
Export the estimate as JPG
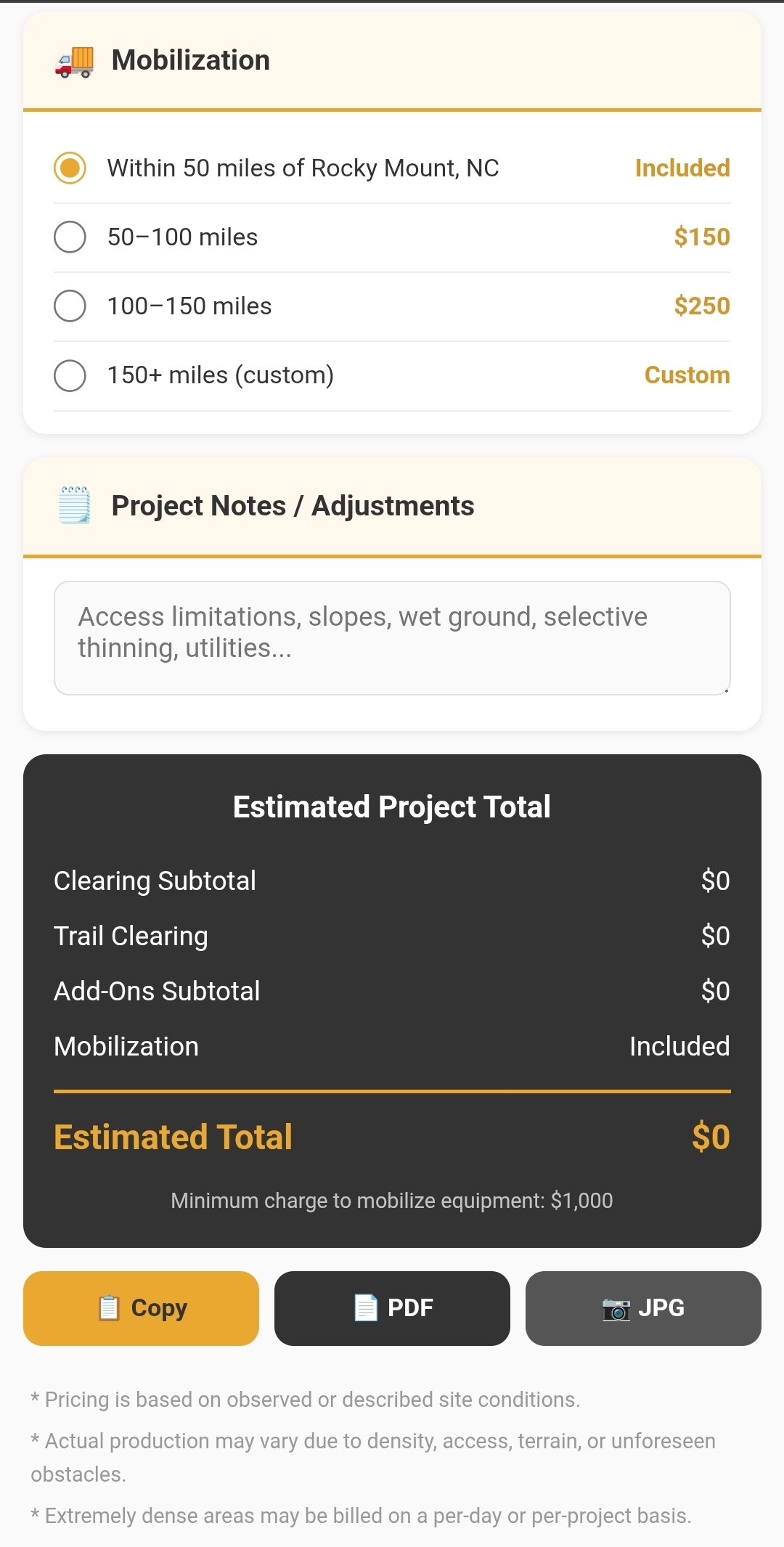pyautogui.click(x=643, y=1308)
